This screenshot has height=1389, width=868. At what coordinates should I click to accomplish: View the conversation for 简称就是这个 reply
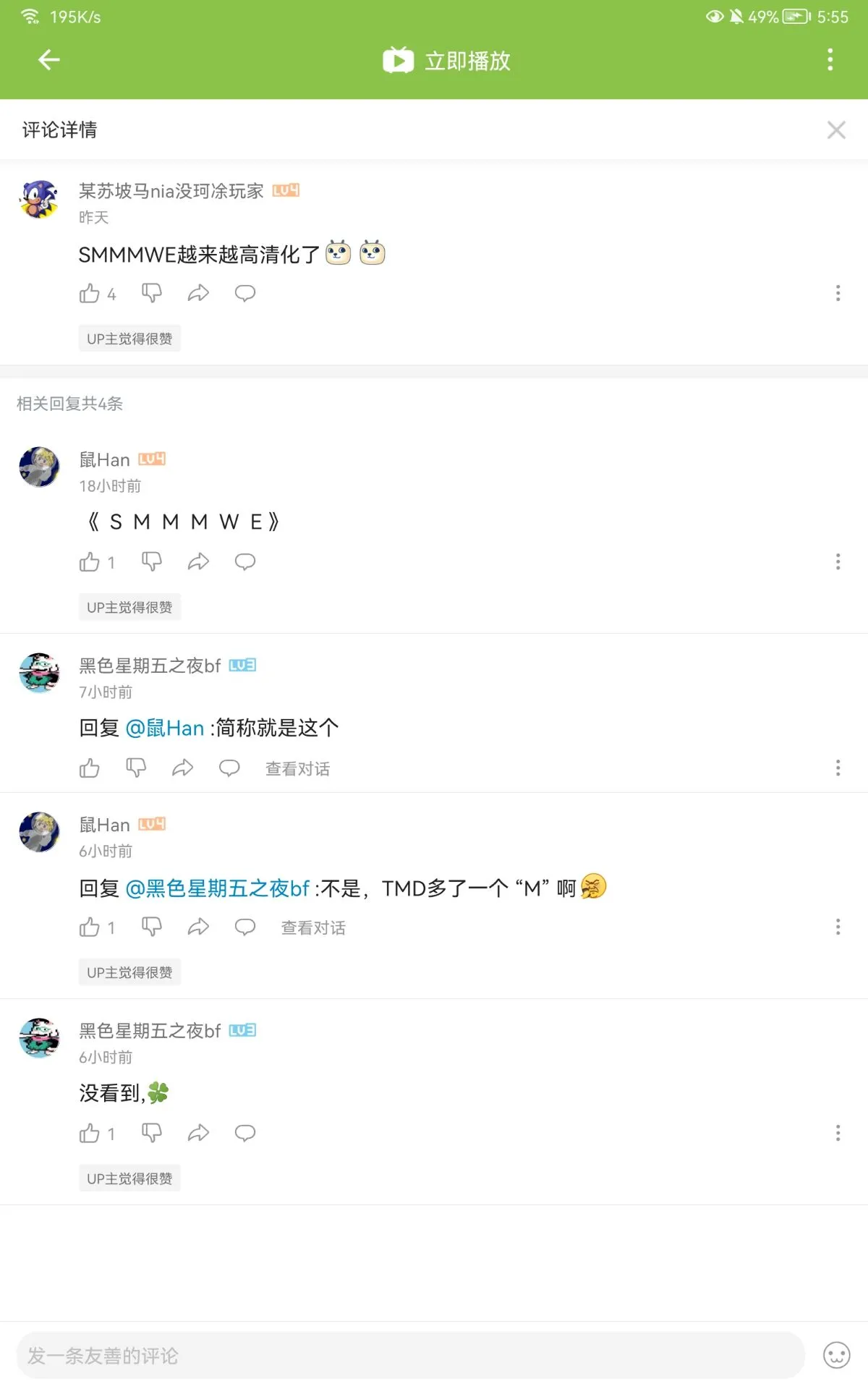tap(297, 768)
